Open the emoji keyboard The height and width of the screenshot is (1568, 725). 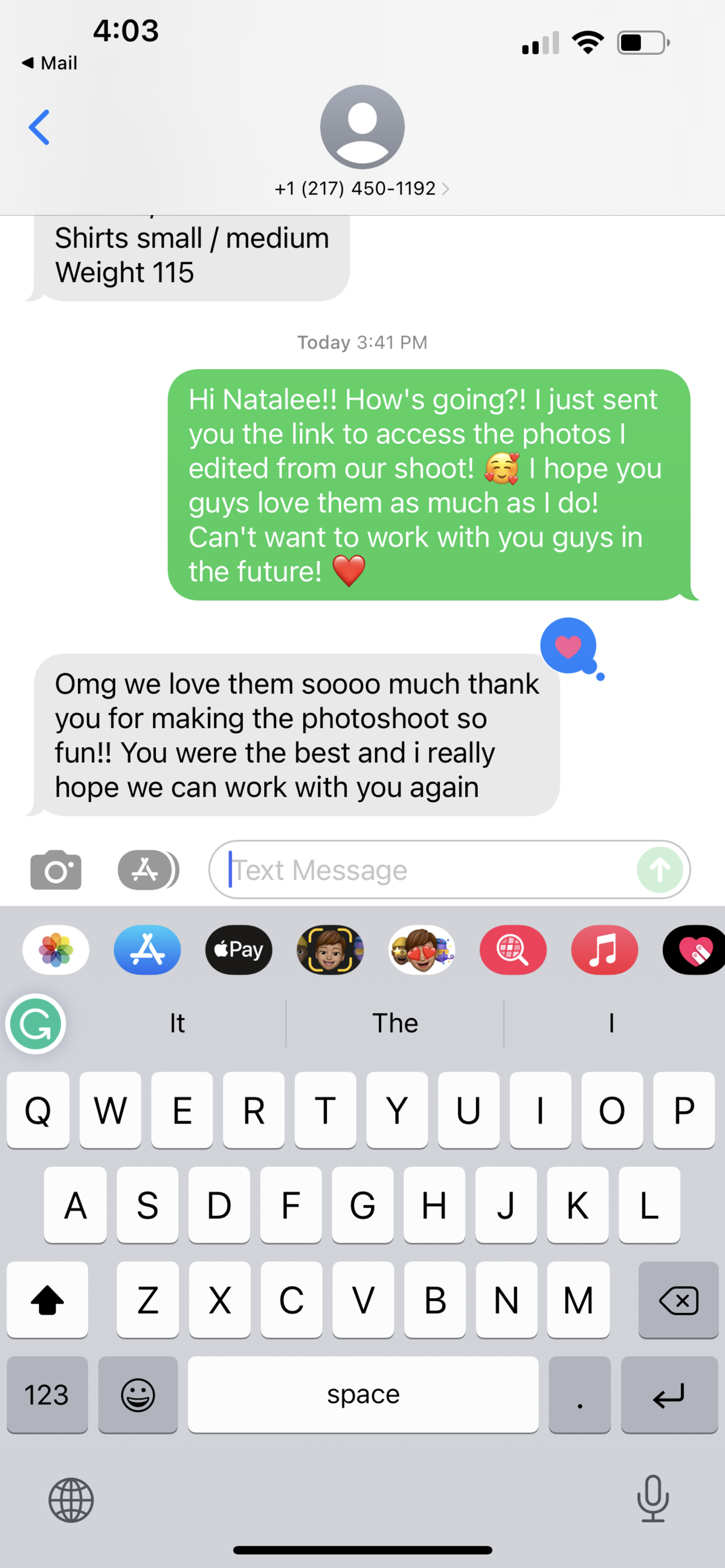click(x=138, y=1395)
